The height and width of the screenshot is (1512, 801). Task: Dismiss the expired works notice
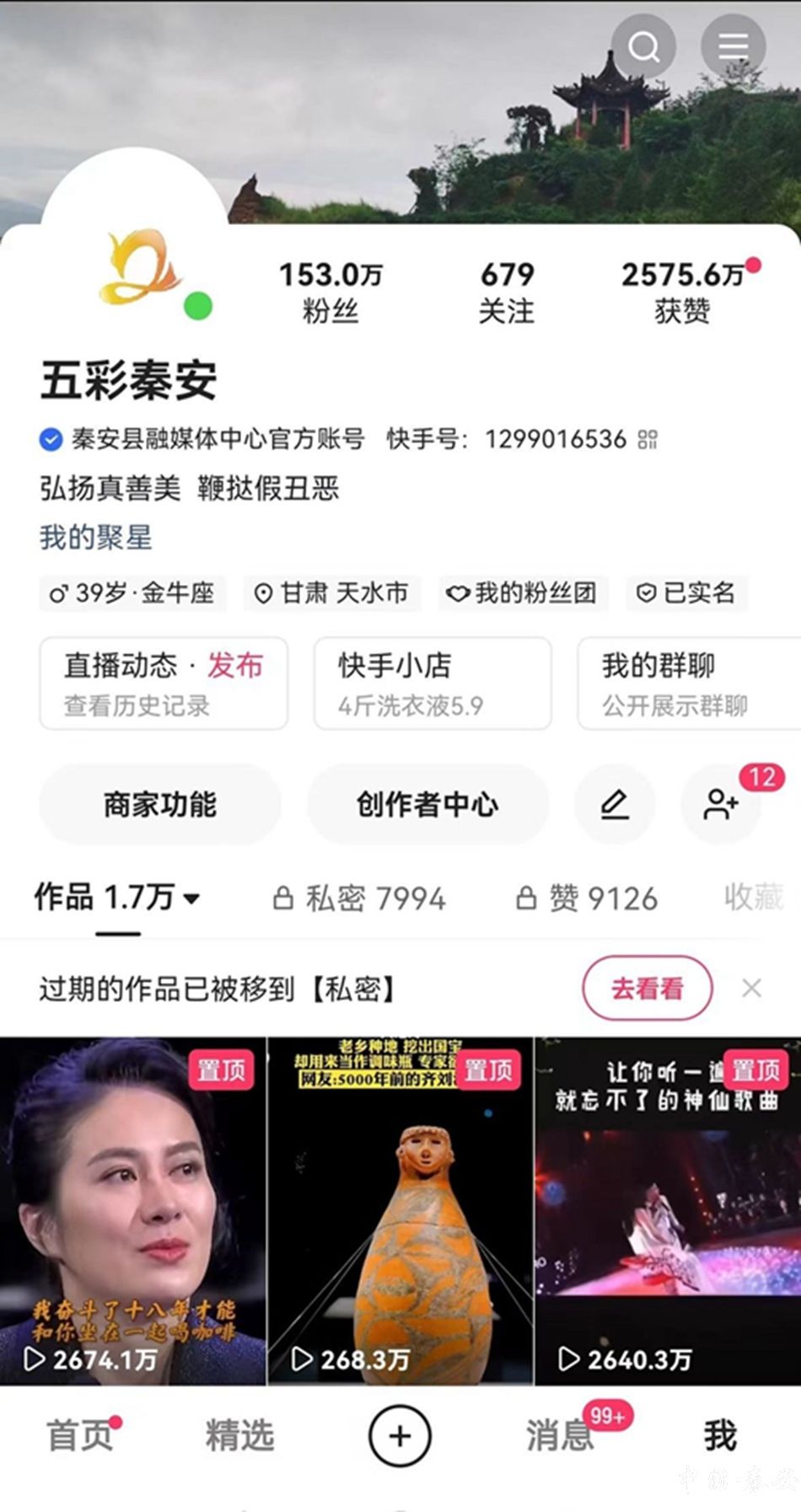(x=751, y=988)
